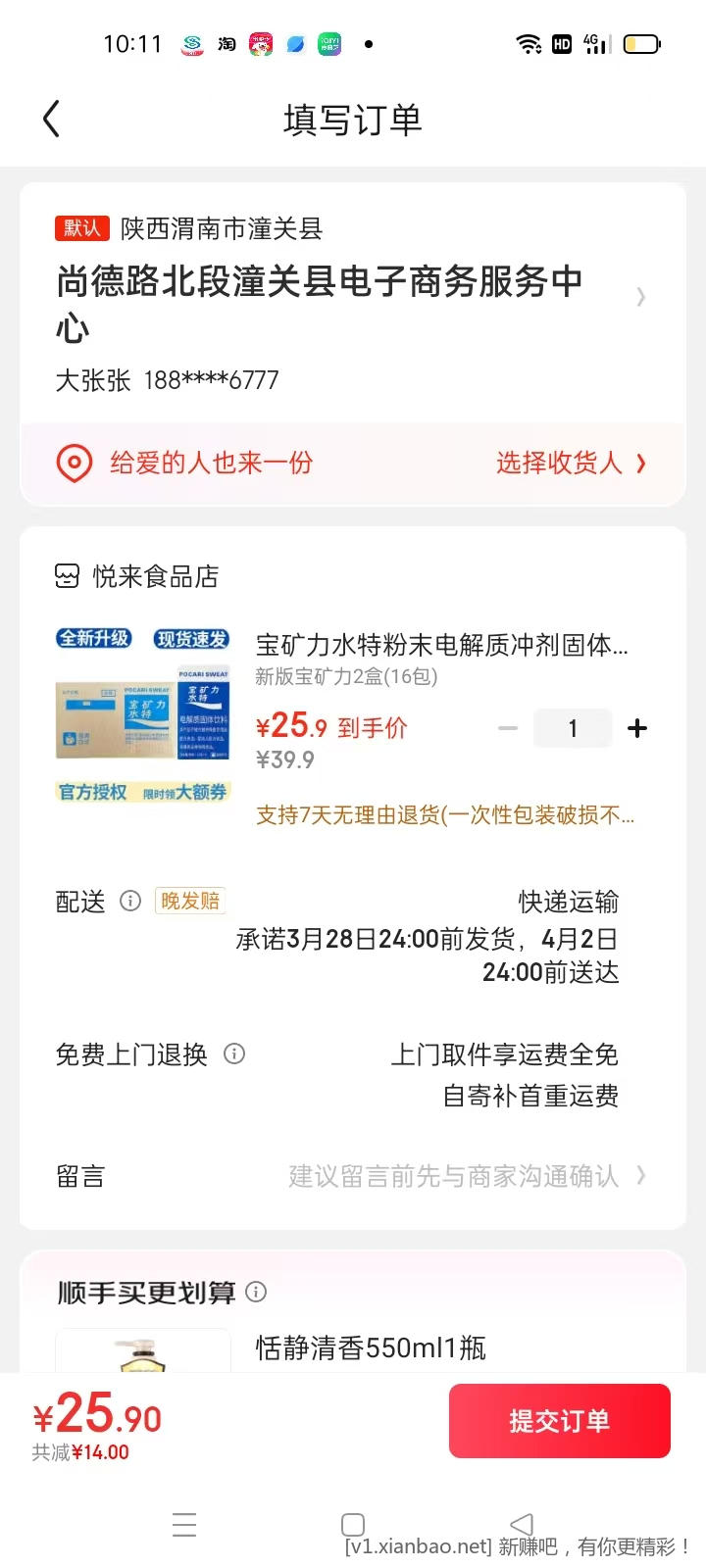Tap the recent apps icon at bottom

point(184,1524)
